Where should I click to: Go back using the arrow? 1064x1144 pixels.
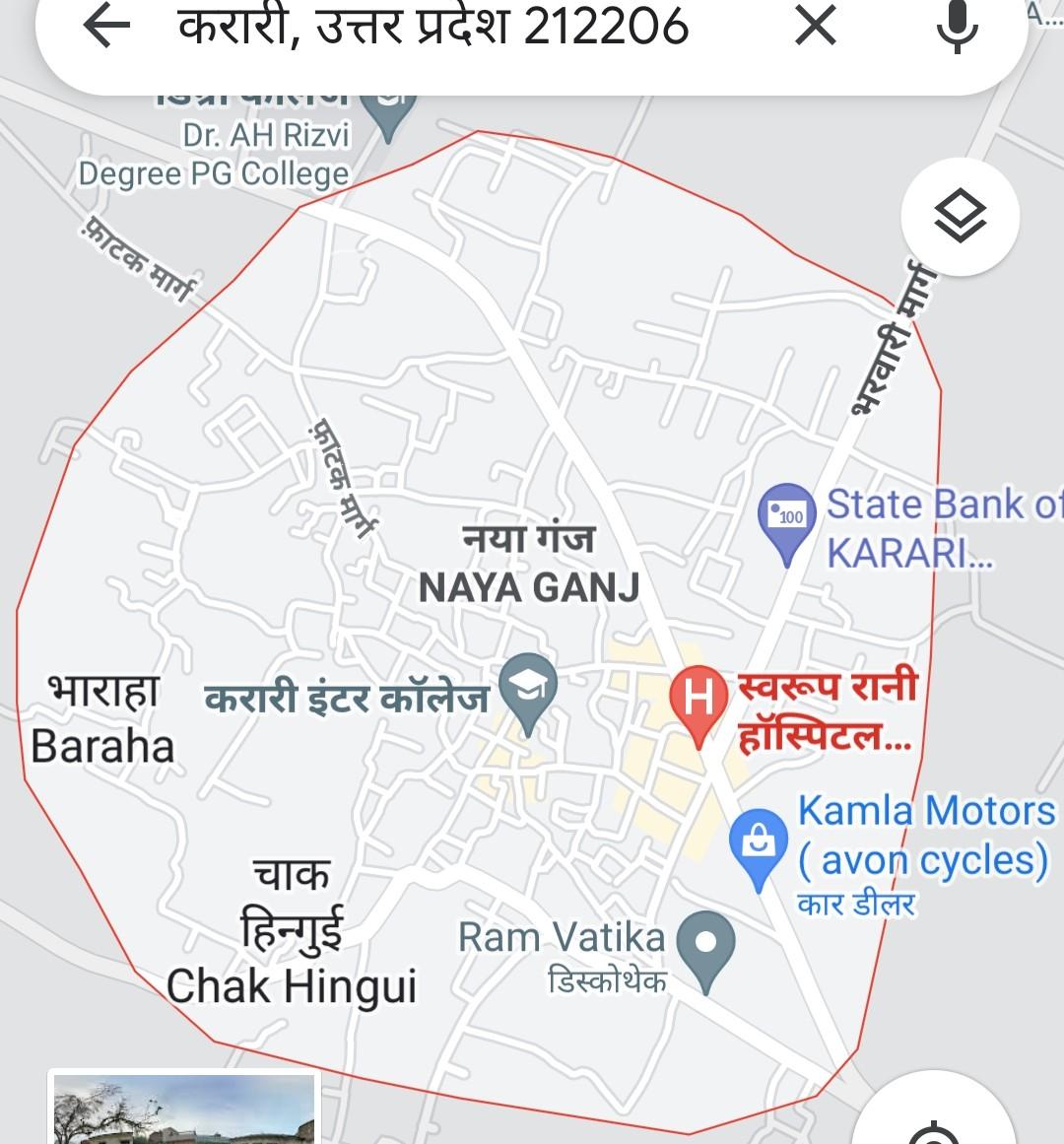tap(106, 26)
